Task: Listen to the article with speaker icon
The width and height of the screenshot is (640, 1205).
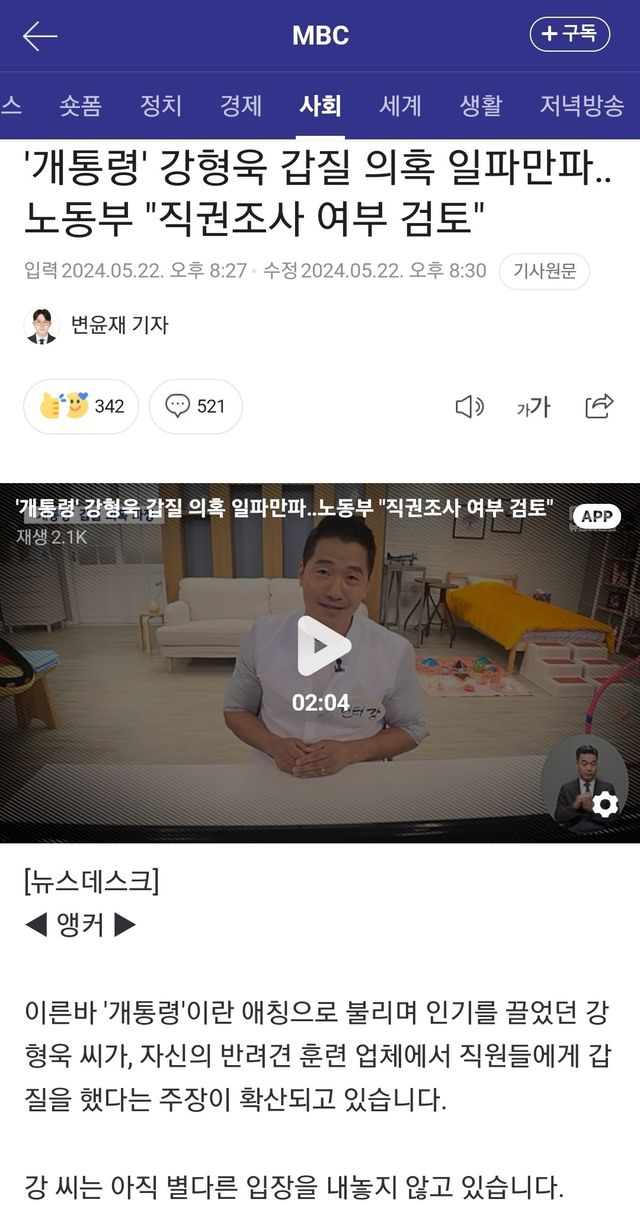Action: click(x=469, y=406)
